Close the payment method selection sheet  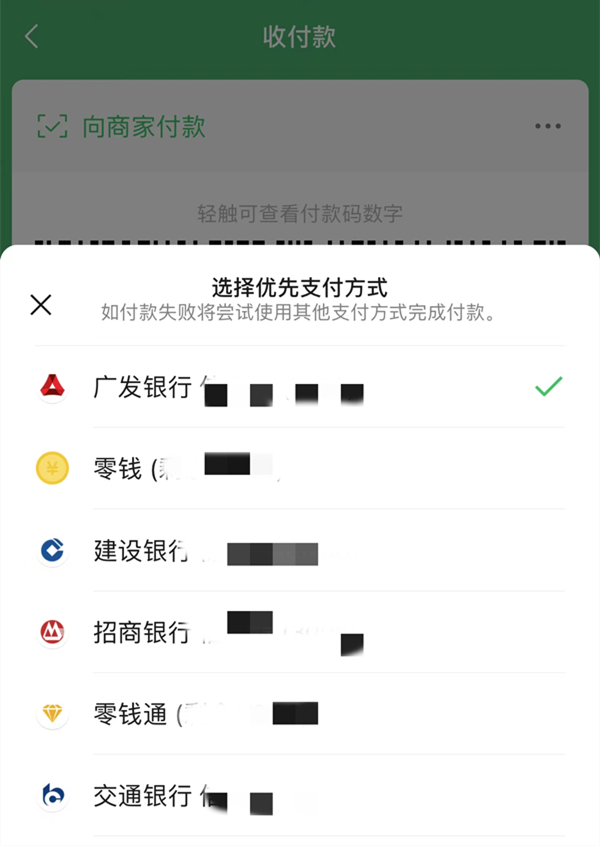point(41,305)
